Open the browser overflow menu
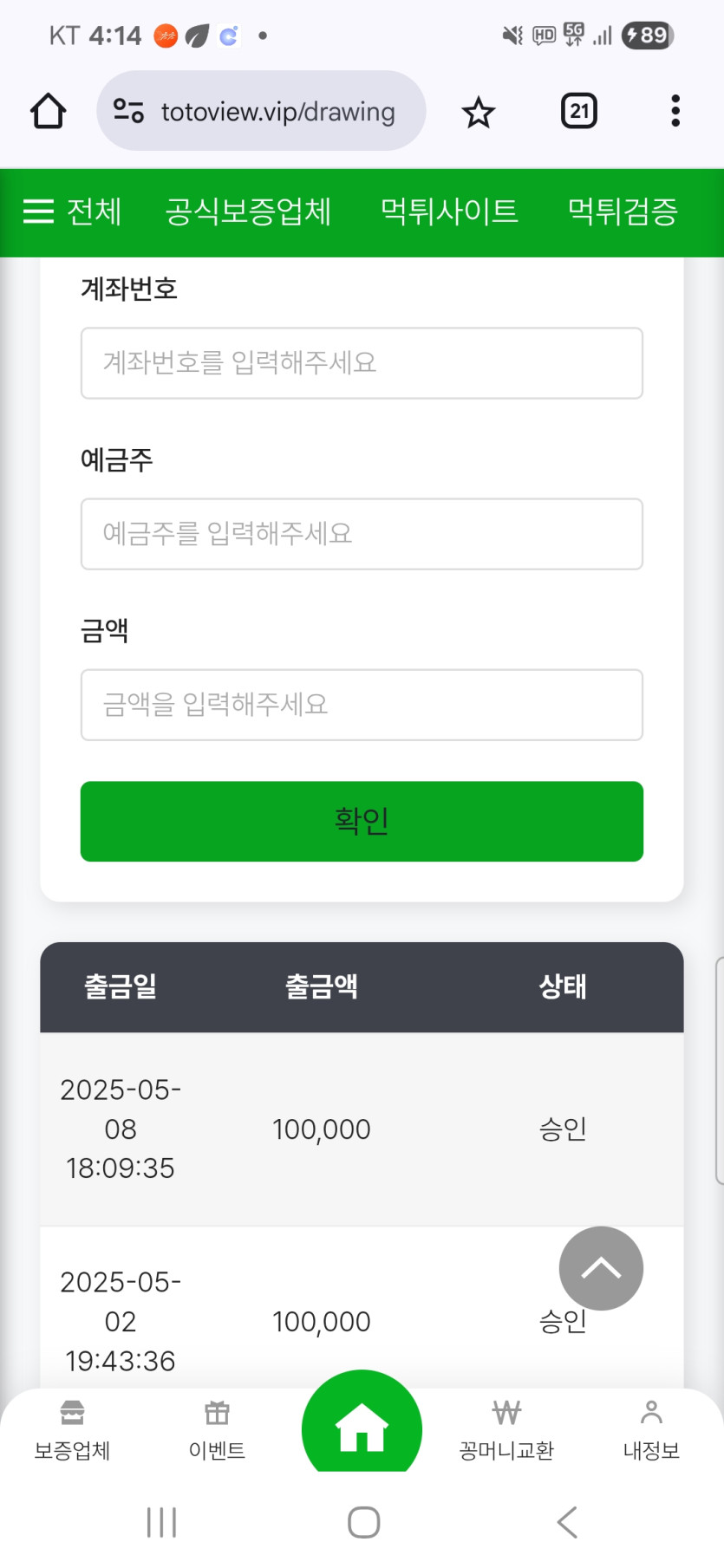The image size is (724, 1568). 675,111
